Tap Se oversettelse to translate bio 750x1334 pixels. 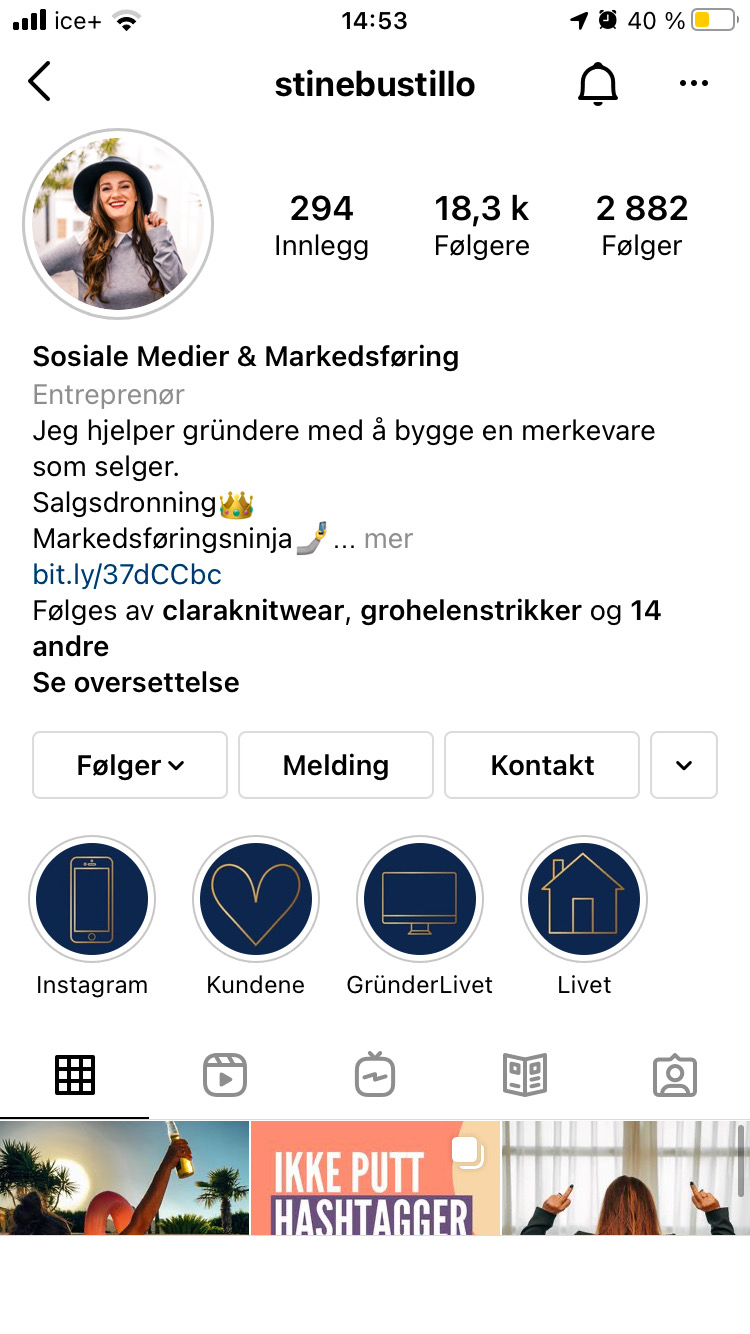pos(136,683)
